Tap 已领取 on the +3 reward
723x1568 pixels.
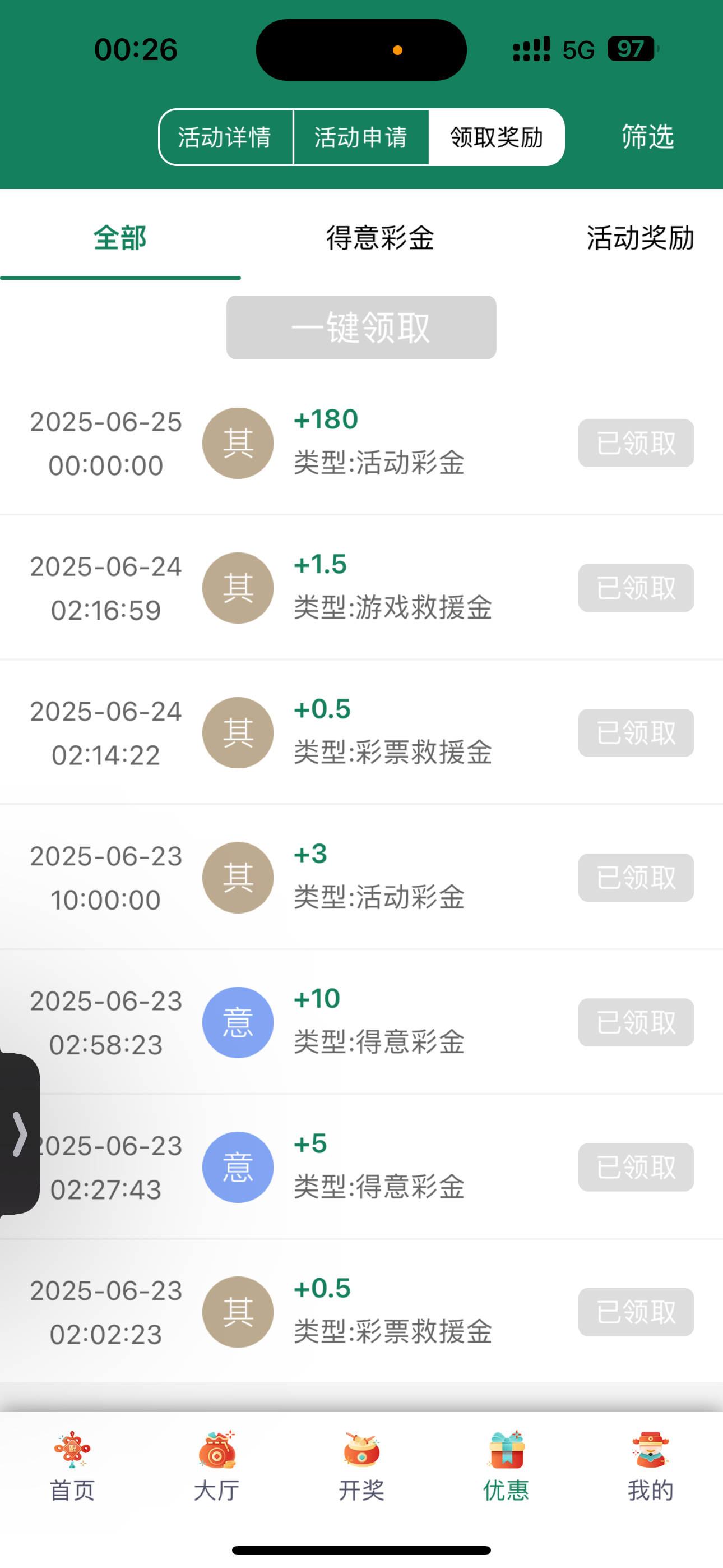click(x=636, y=878)
